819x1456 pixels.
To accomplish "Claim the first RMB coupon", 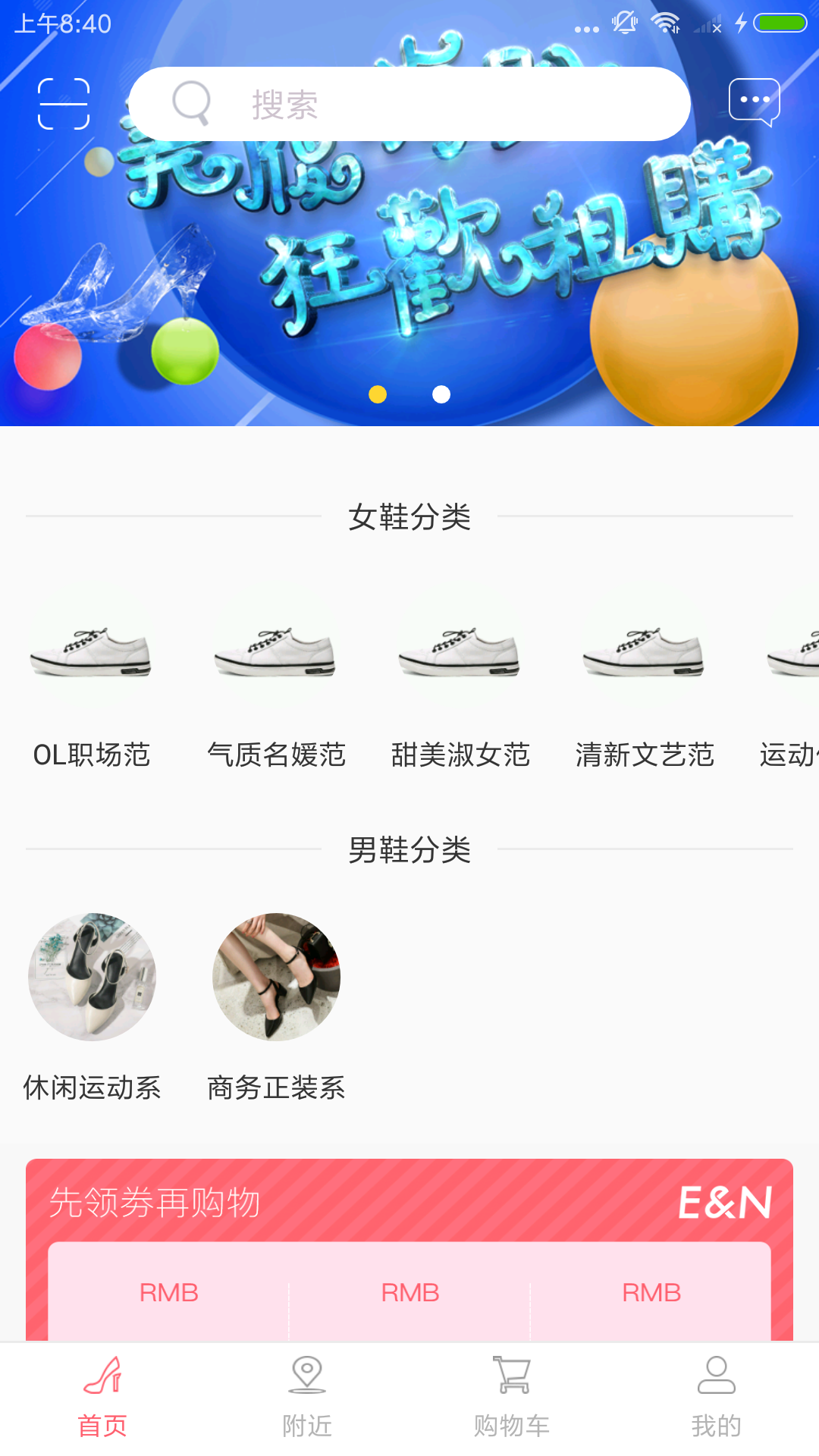I will click(169, 1292).
